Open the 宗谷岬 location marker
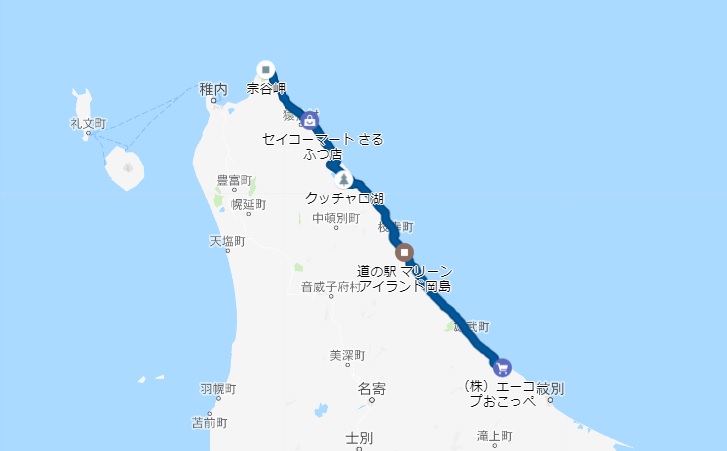 pos(266,70)
